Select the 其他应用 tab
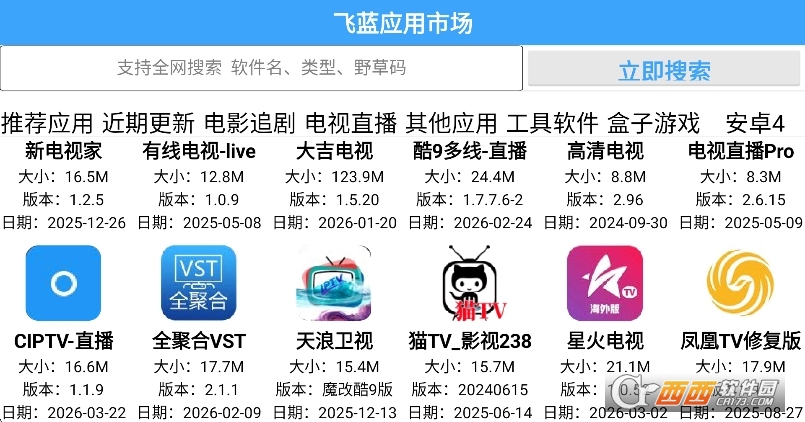 tap(451, 124)
